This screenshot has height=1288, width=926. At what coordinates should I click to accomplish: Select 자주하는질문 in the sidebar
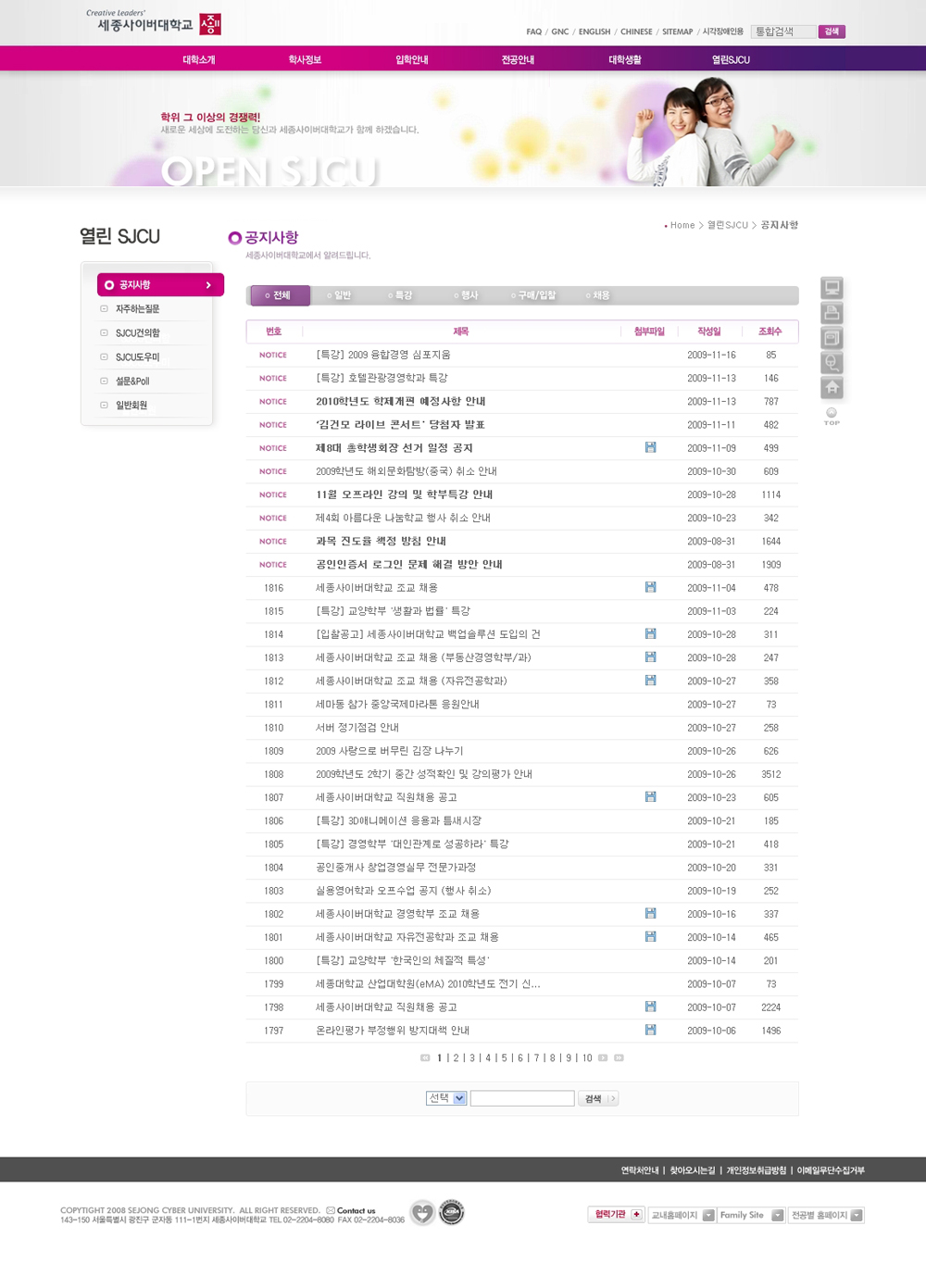[x=137, y=308]
